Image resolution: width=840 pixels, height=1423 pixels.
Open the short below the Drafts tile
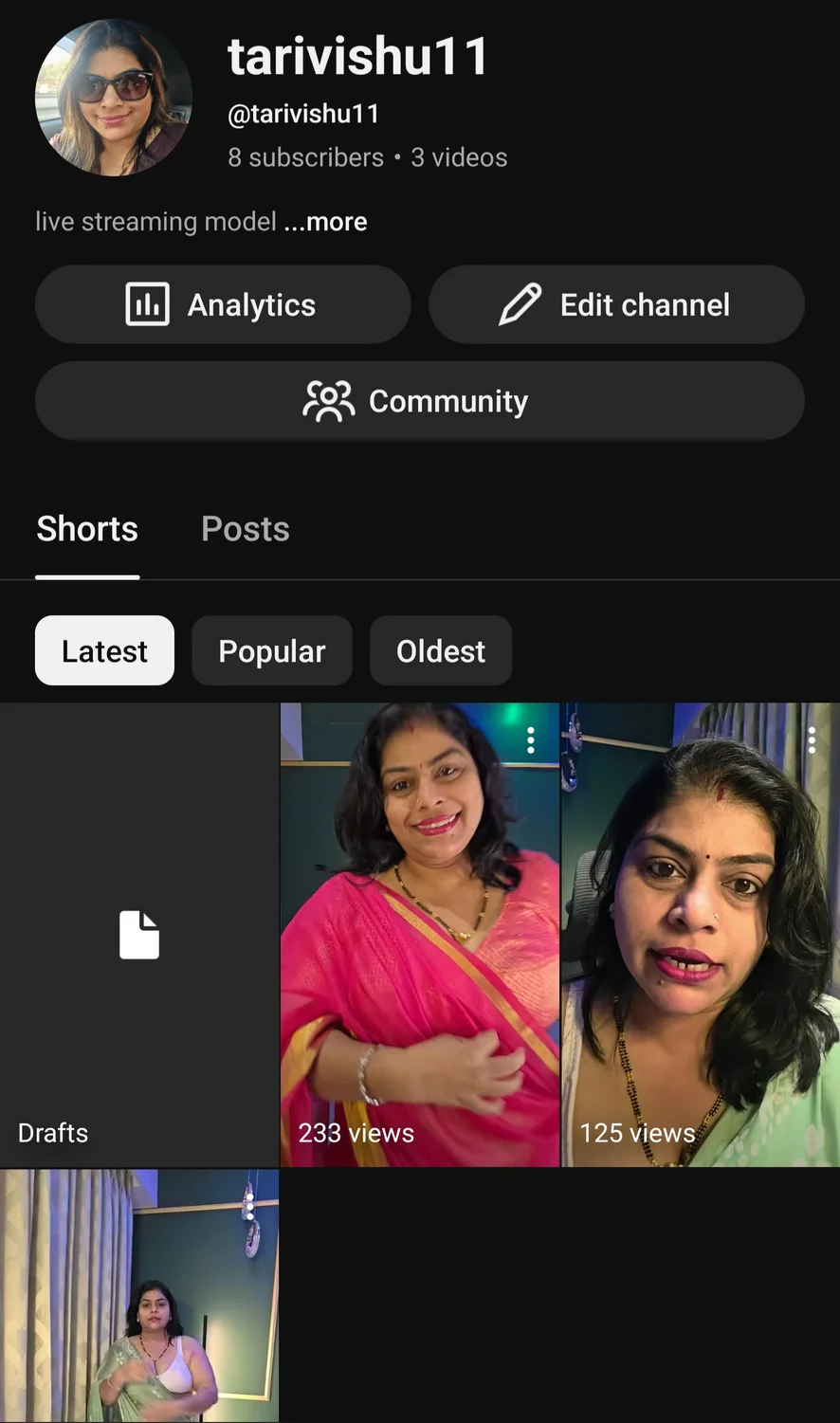pyautogui.click(x=139, y=1295)
